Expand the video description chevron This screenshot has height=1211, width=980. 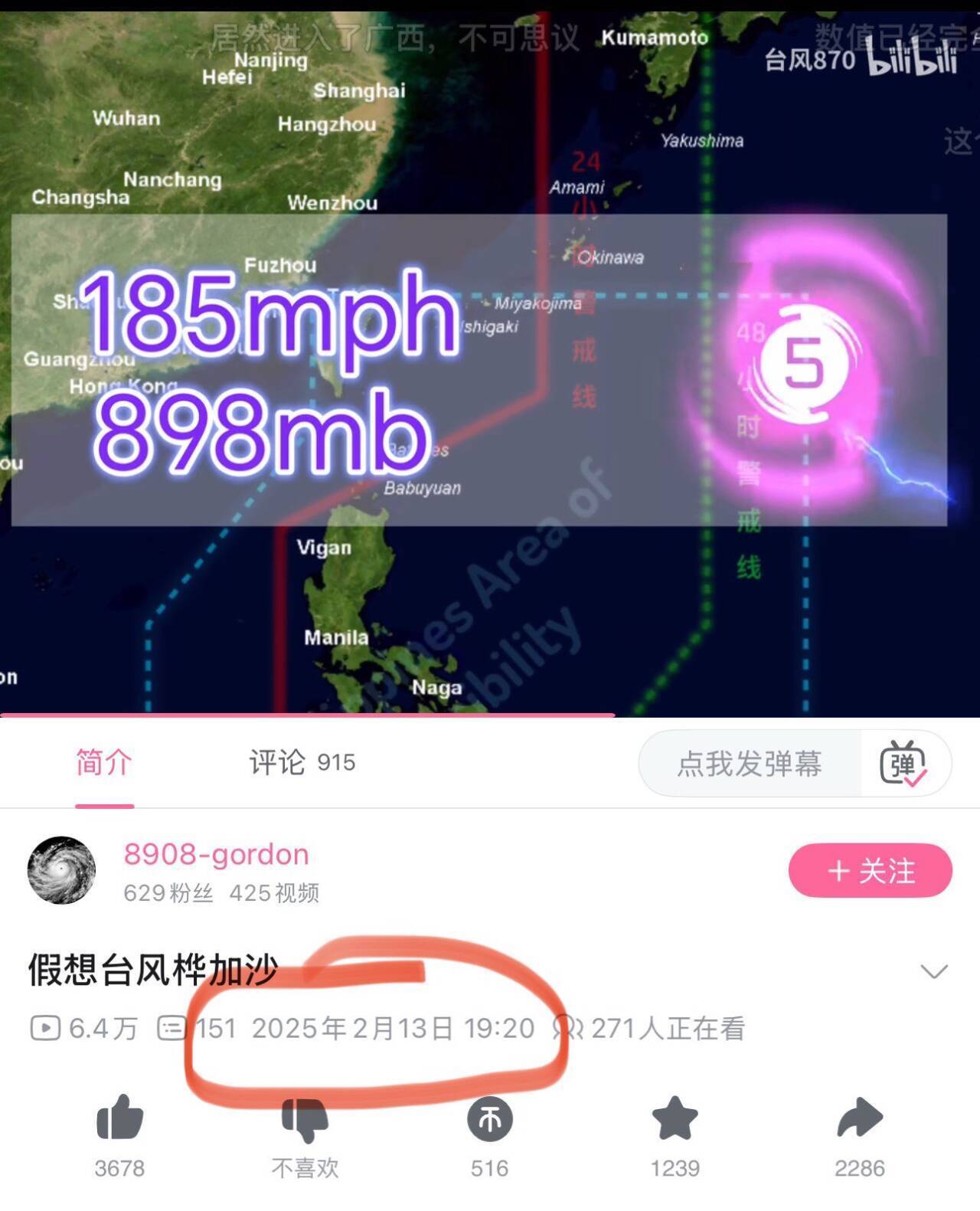tap(933, 971)
